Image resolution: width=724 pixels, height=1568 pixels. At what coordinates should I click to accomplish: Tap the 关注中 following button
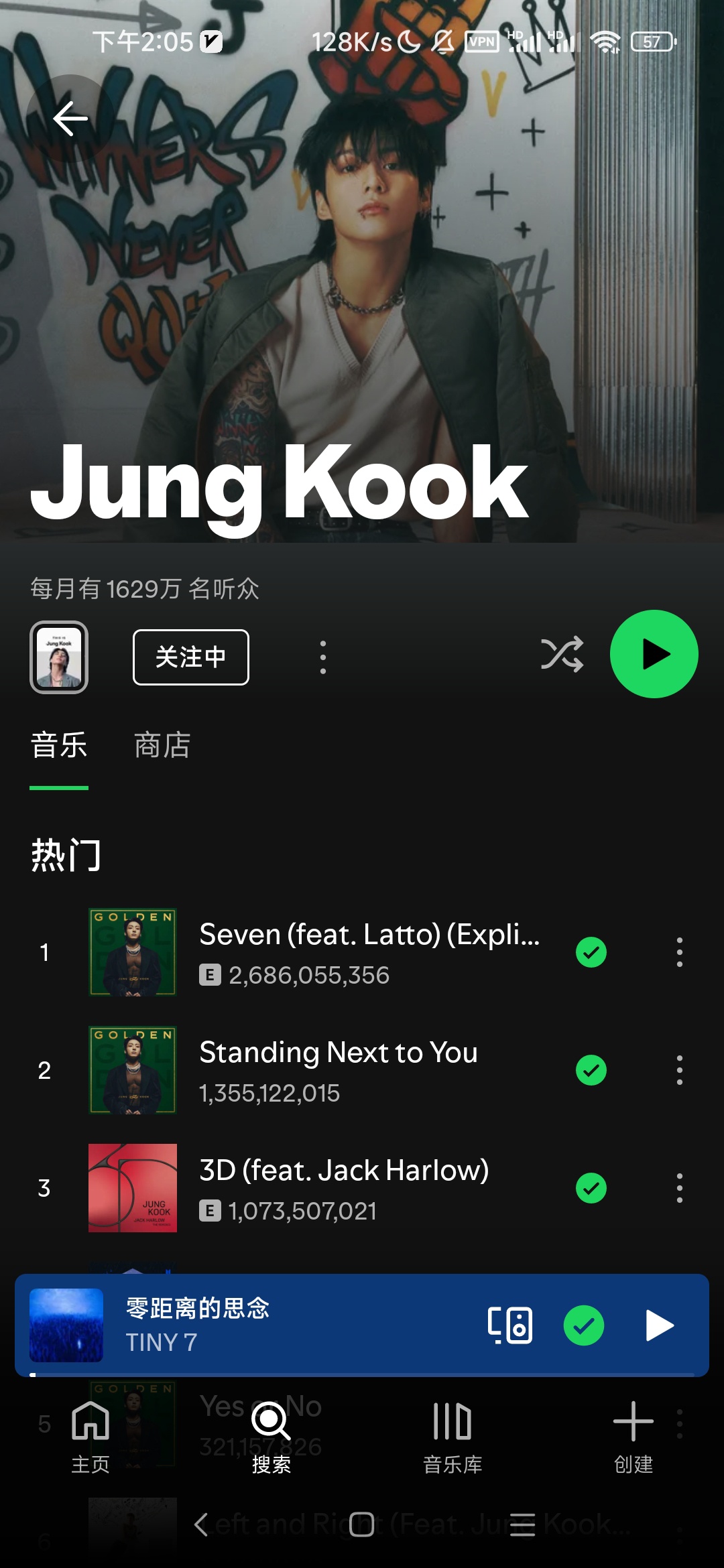[x=191, y=657]
